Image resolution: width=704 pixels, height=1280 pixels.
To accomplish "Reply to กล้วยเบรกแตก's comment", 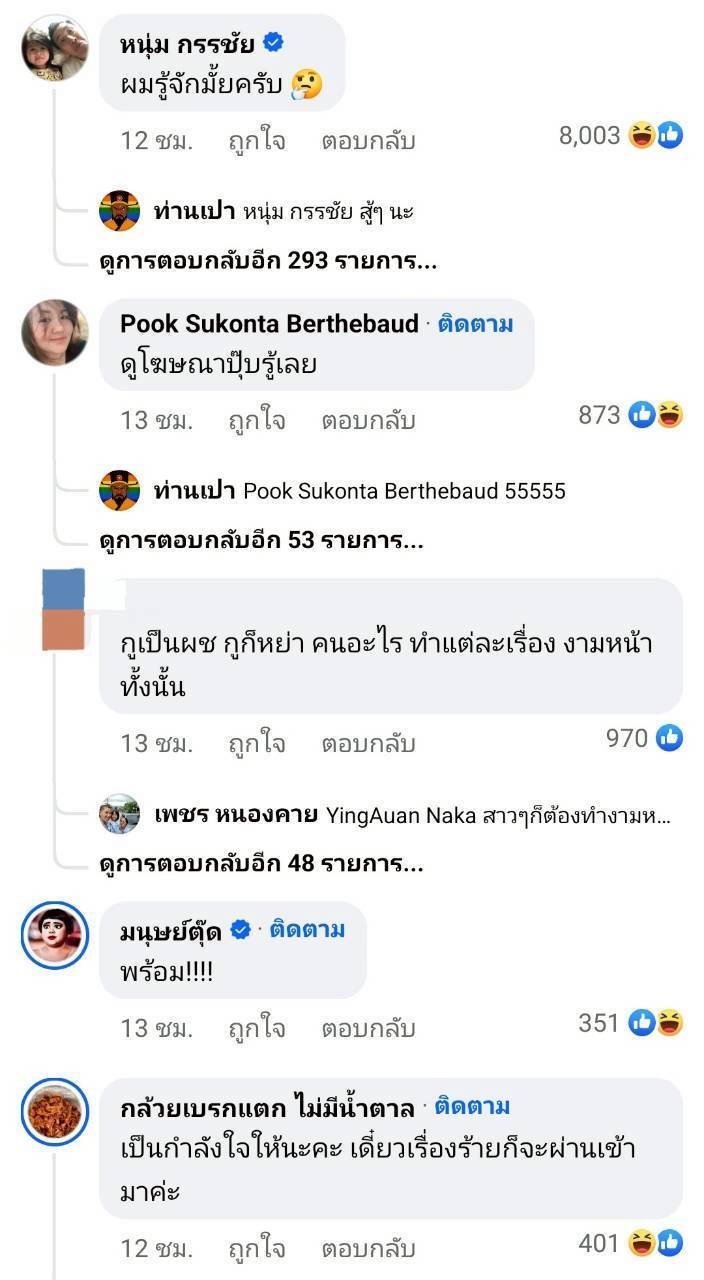I will [x=367, y=1248].
